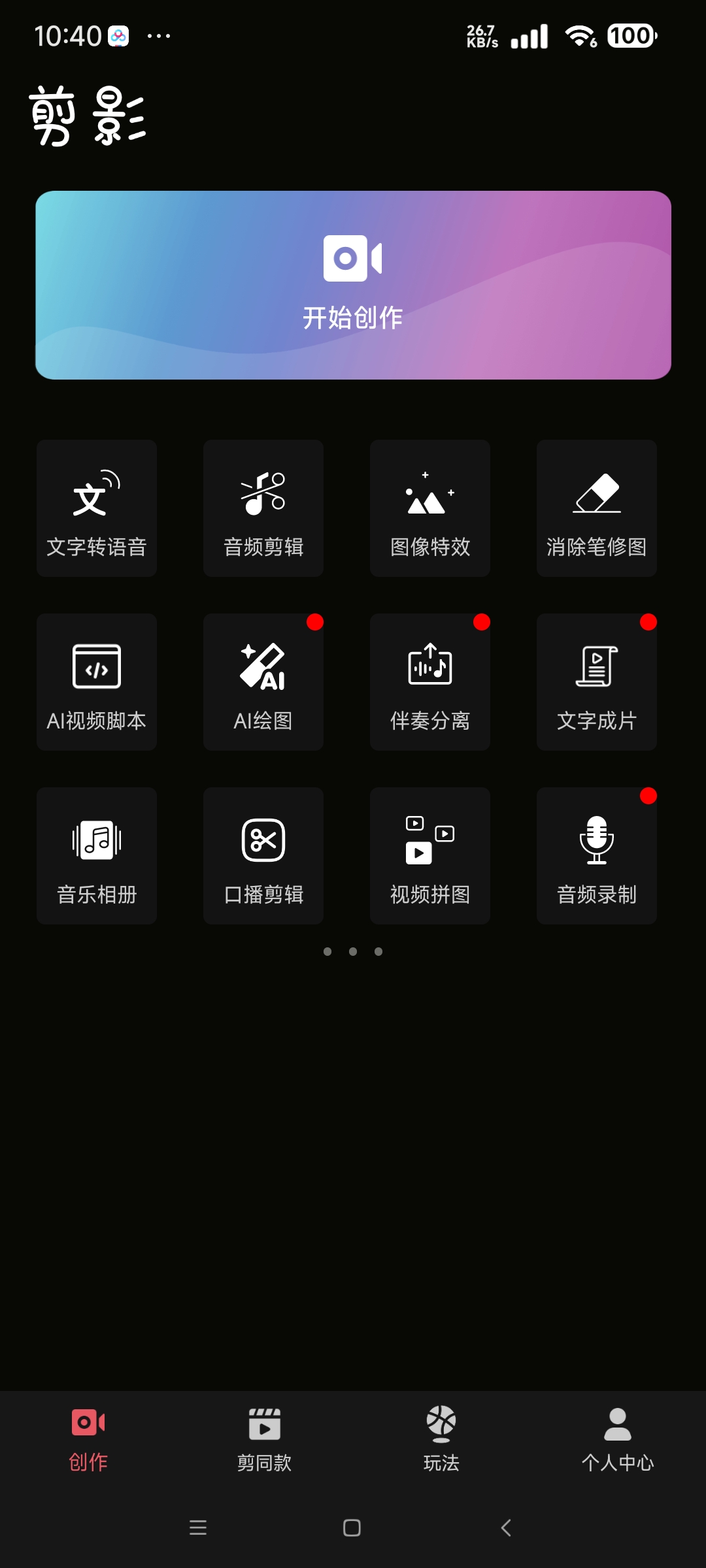706x1568 pixels.
Task: Open 消除笔修图 eraser retouch tool
Action: click(x=597, y=508)
